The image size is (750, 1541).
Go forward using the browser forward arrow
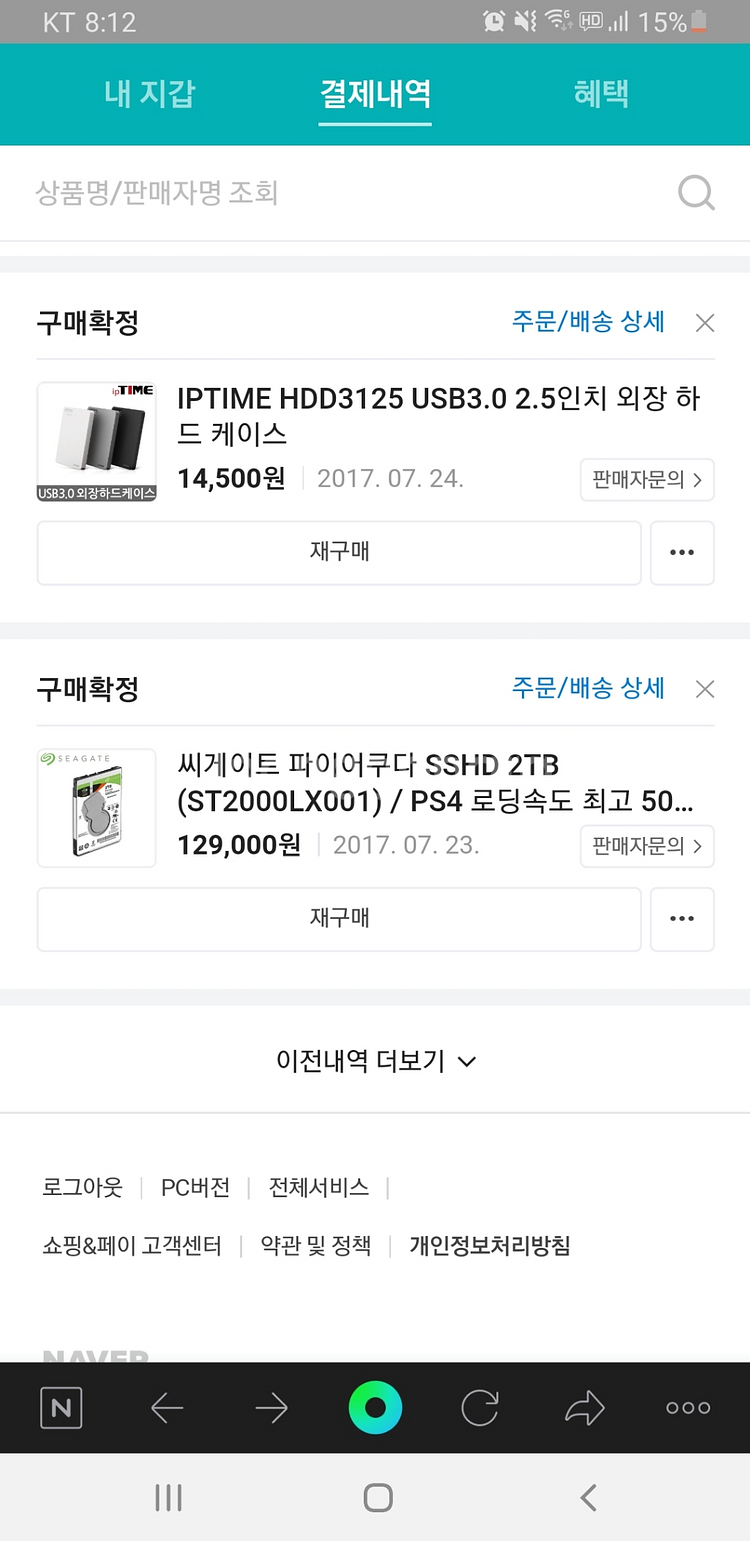271,1407
